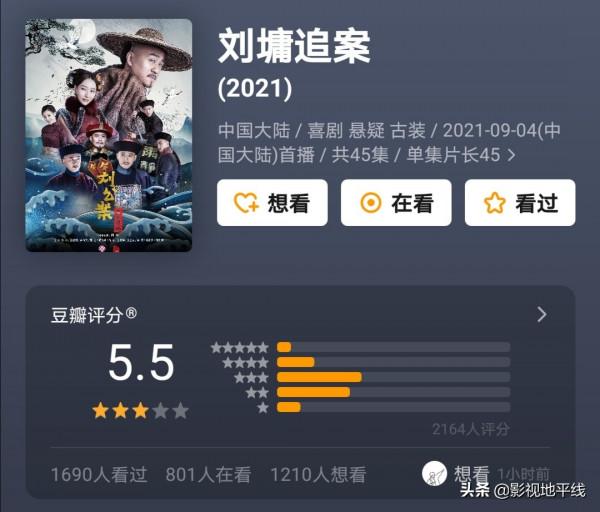Open the 豆瓣评分 rating details
This screenshot has height=512, width=600.
coord(541,314)
